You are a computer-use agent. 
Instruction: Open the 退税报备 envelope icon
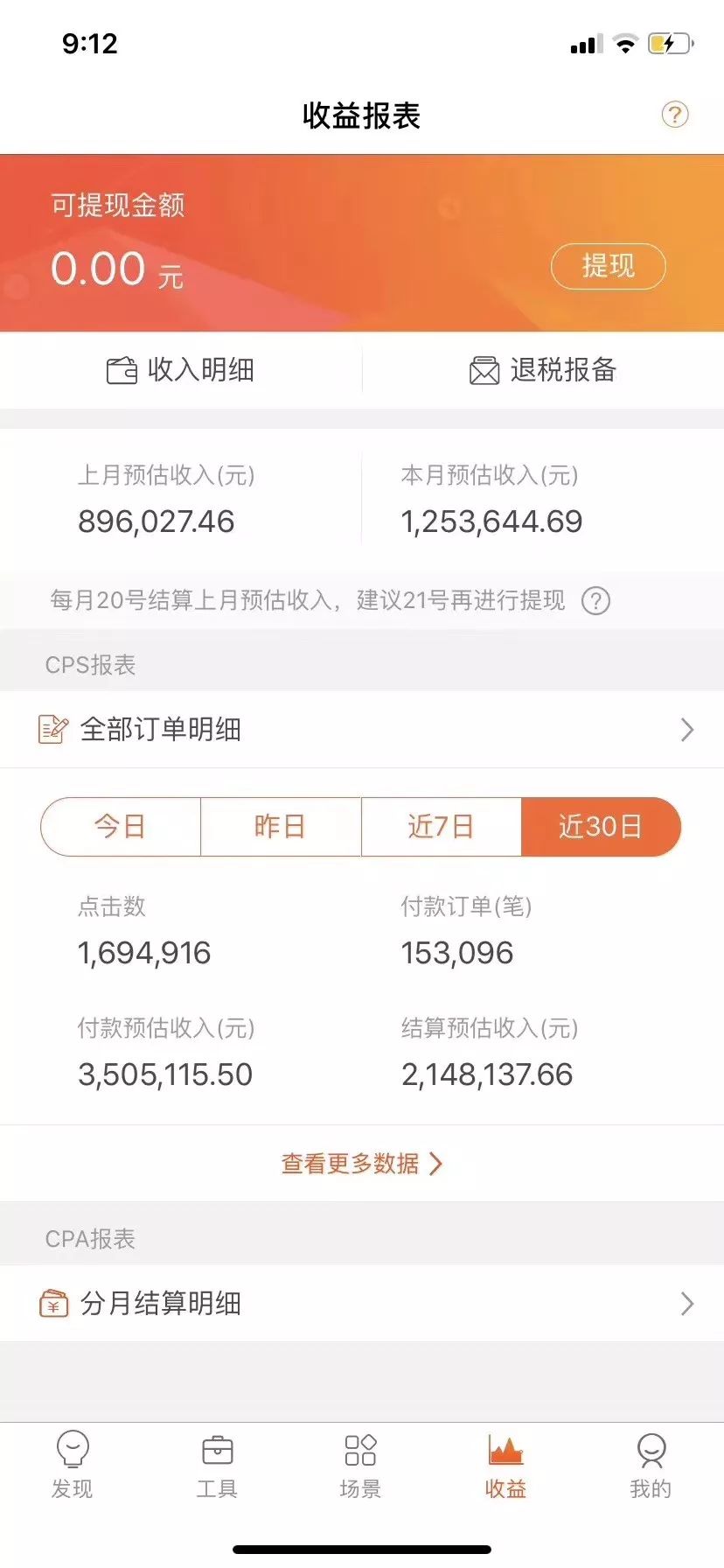click(x=483, y=370)
